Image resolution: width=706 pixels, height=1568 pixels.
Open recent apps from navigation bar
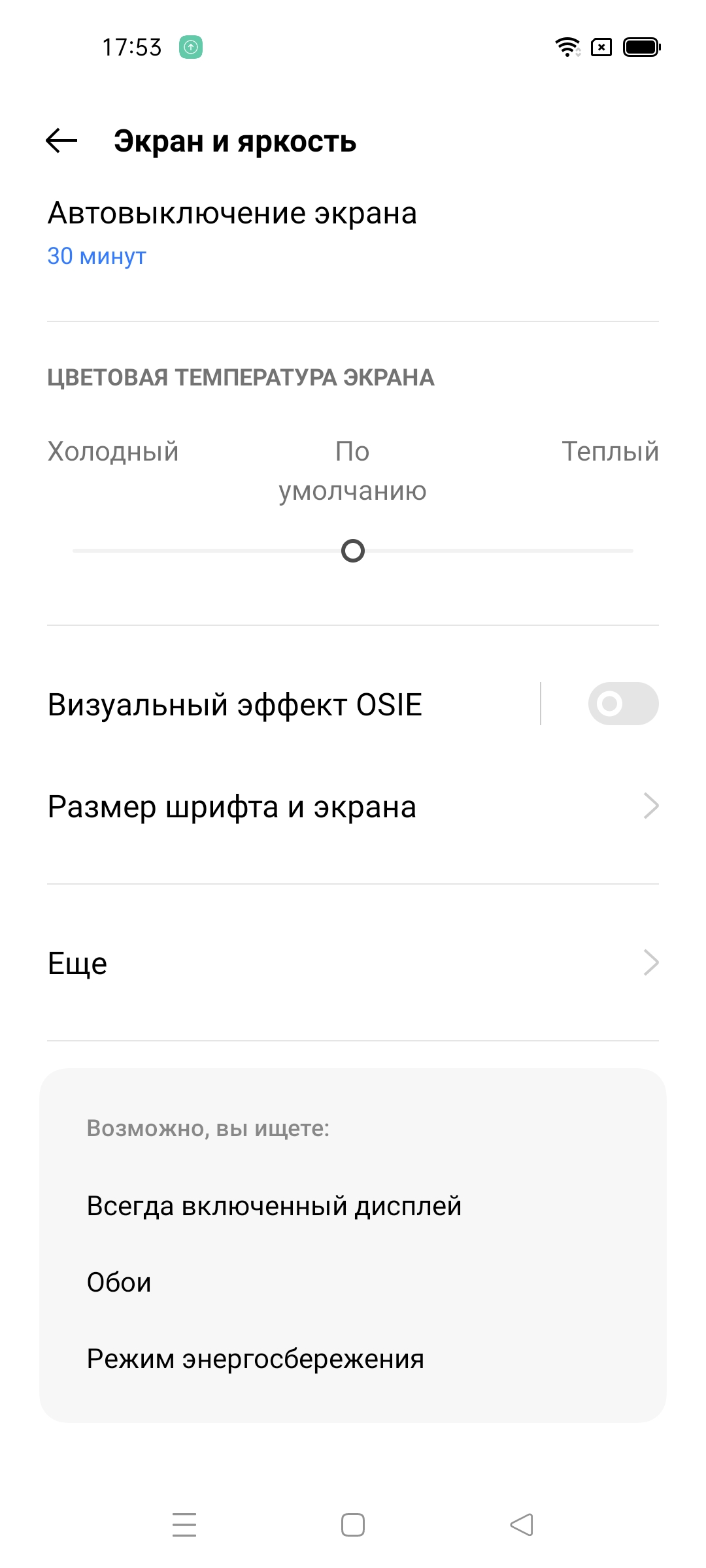tap(184, 1525)
